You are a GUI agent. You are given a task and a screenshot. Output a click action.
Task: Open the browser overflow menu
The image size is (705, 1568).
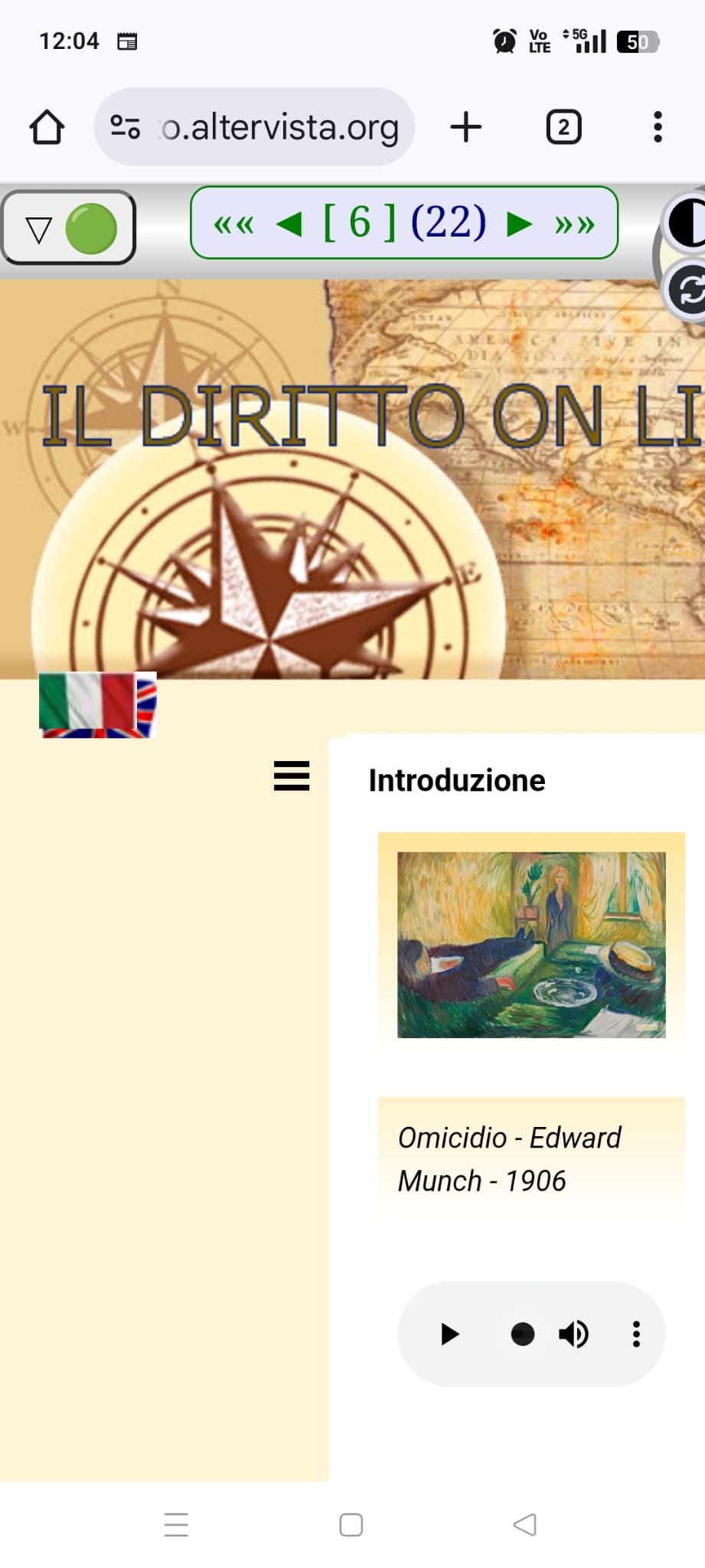coord(658,127)
